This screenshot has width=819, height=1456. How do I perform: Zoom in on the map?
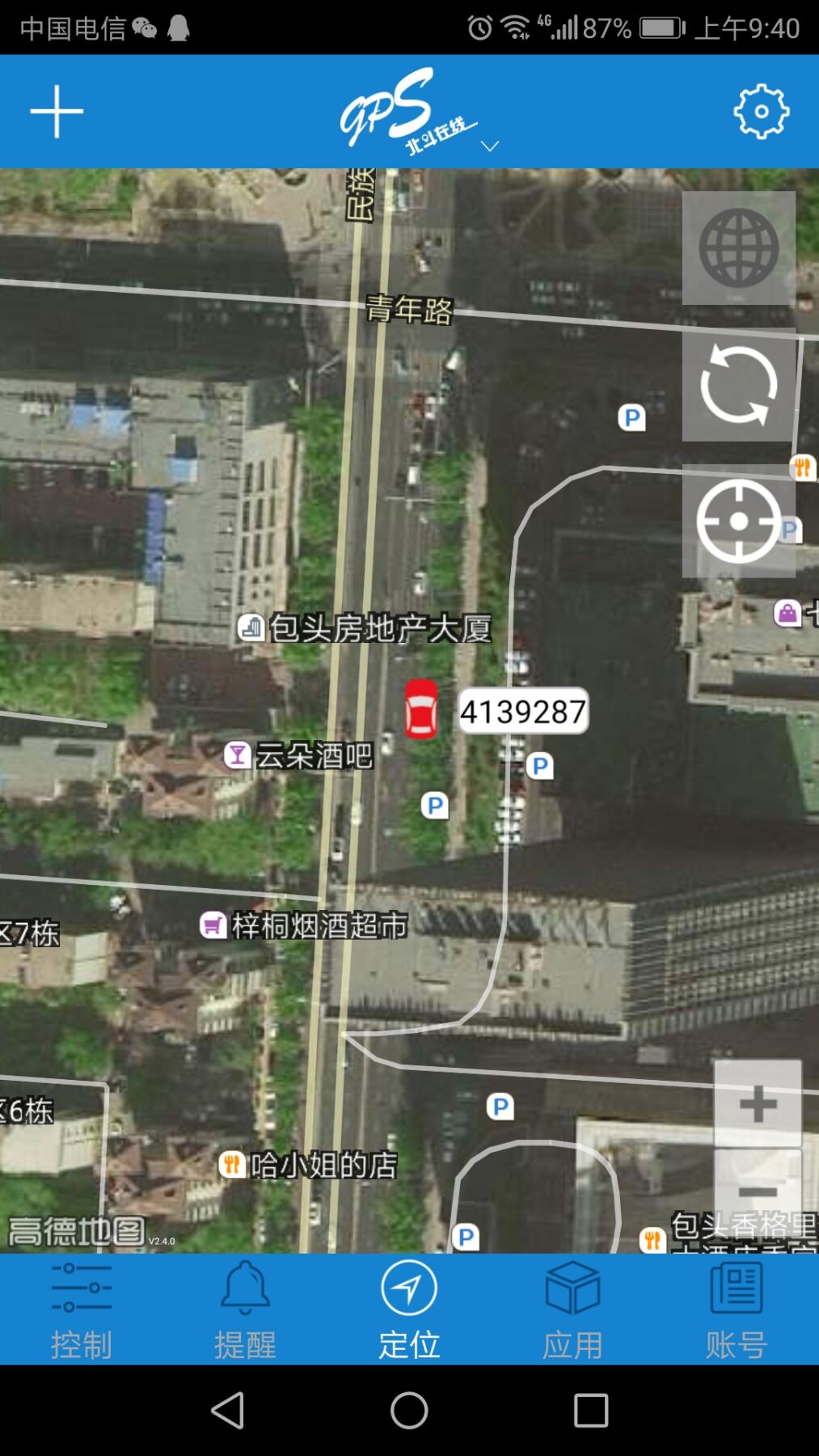758,1103
